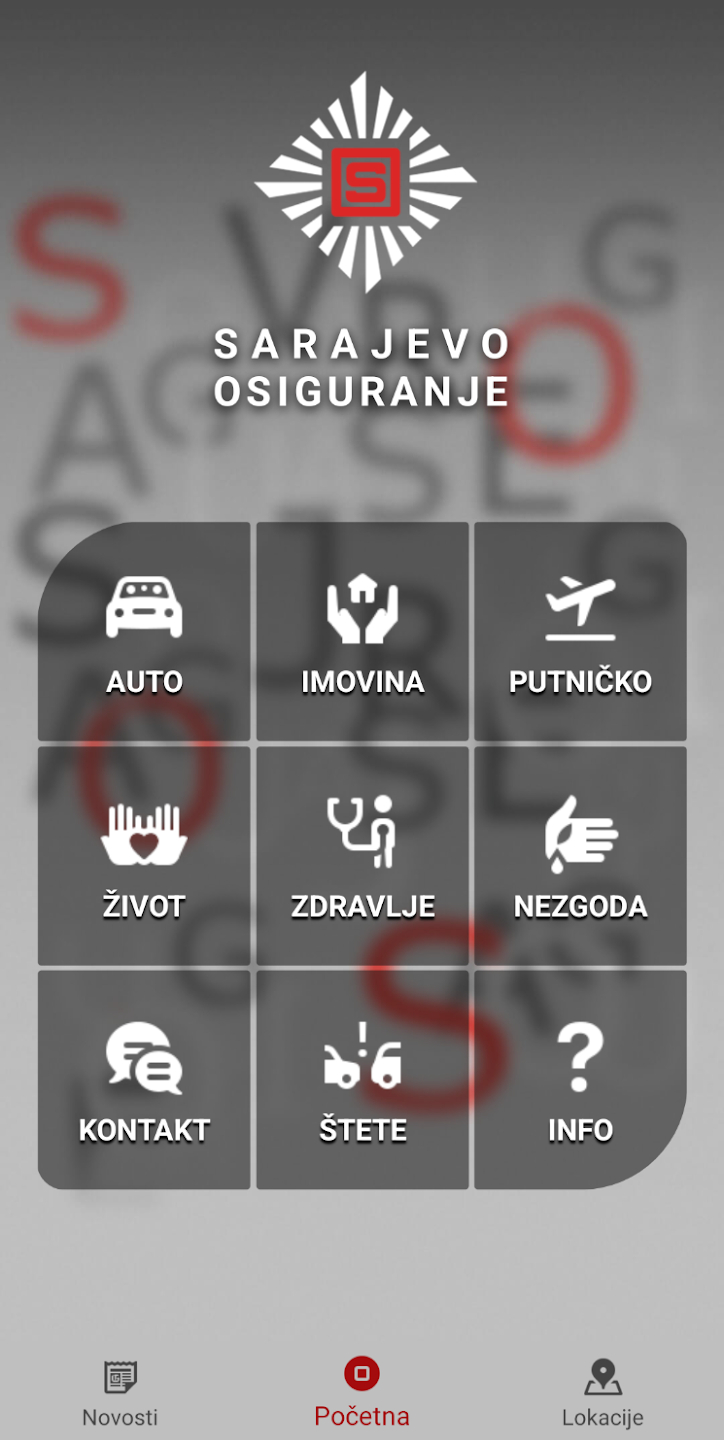Go to the Početna tab
This screenshot has height=1440, width=724.
pyautogui.click(x=362, y=1393)
